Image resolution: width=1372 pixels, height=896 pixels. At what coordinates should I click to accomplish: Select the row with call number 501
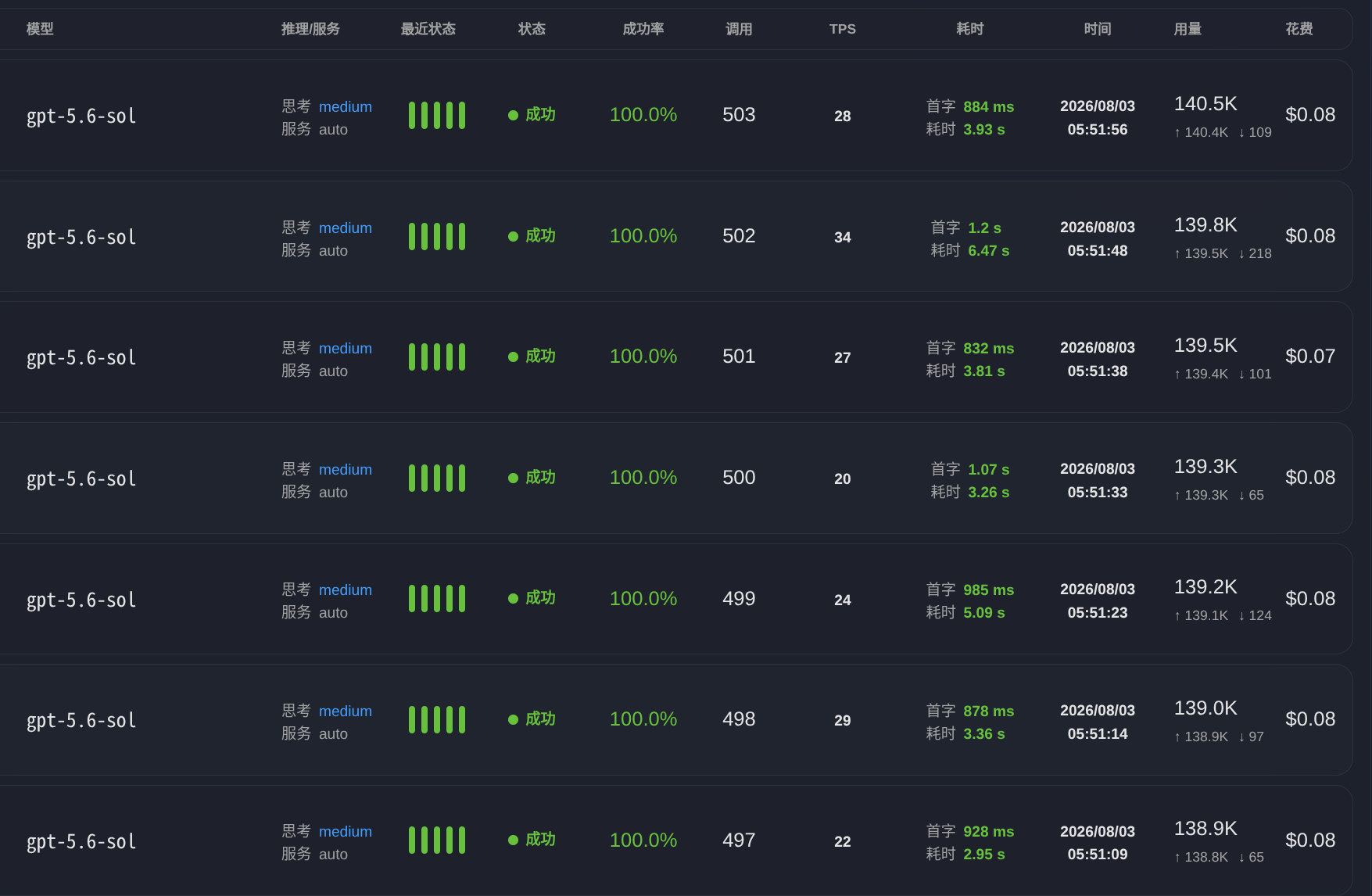(676, 357)
